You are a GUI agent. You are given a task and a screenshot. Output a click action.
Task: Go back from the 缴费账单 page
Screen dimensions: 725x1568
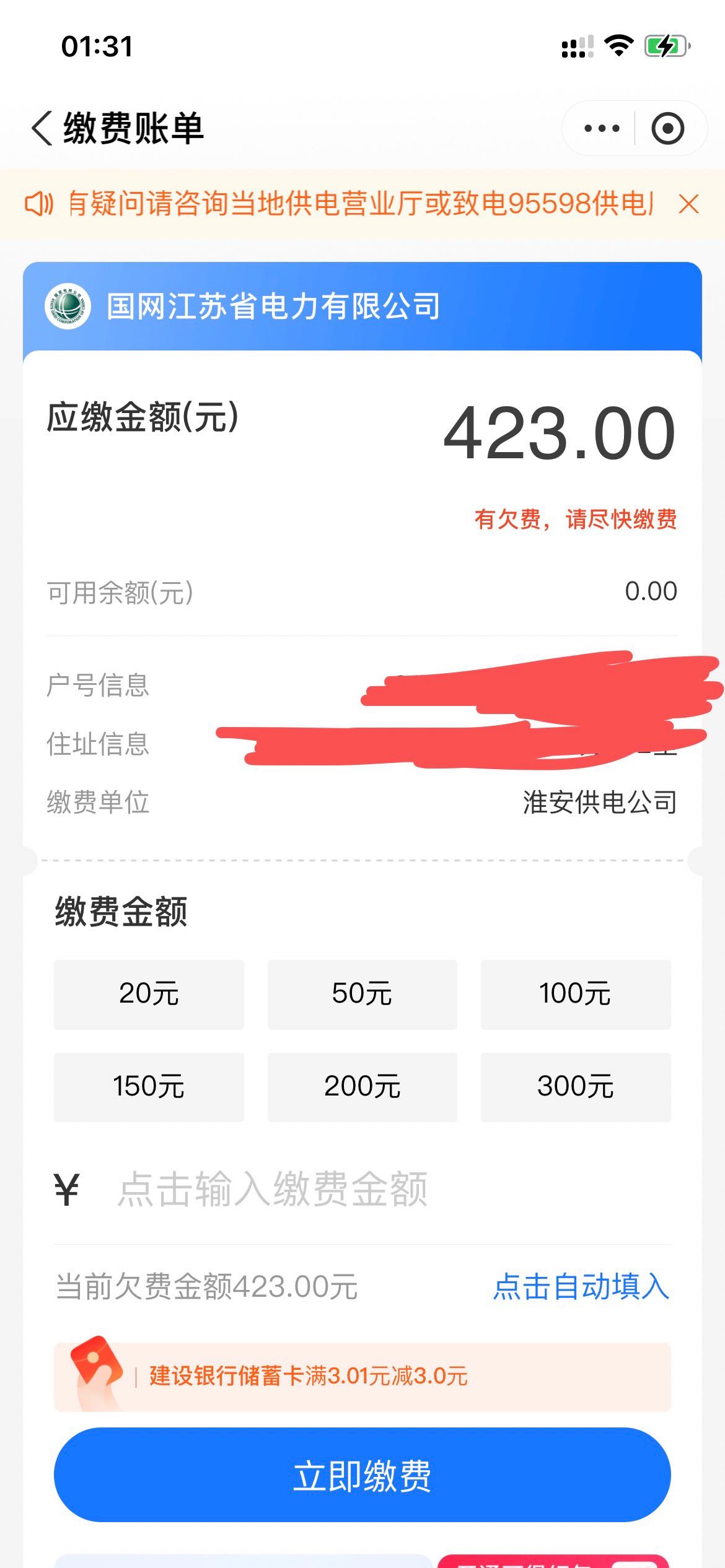(42, 129)
